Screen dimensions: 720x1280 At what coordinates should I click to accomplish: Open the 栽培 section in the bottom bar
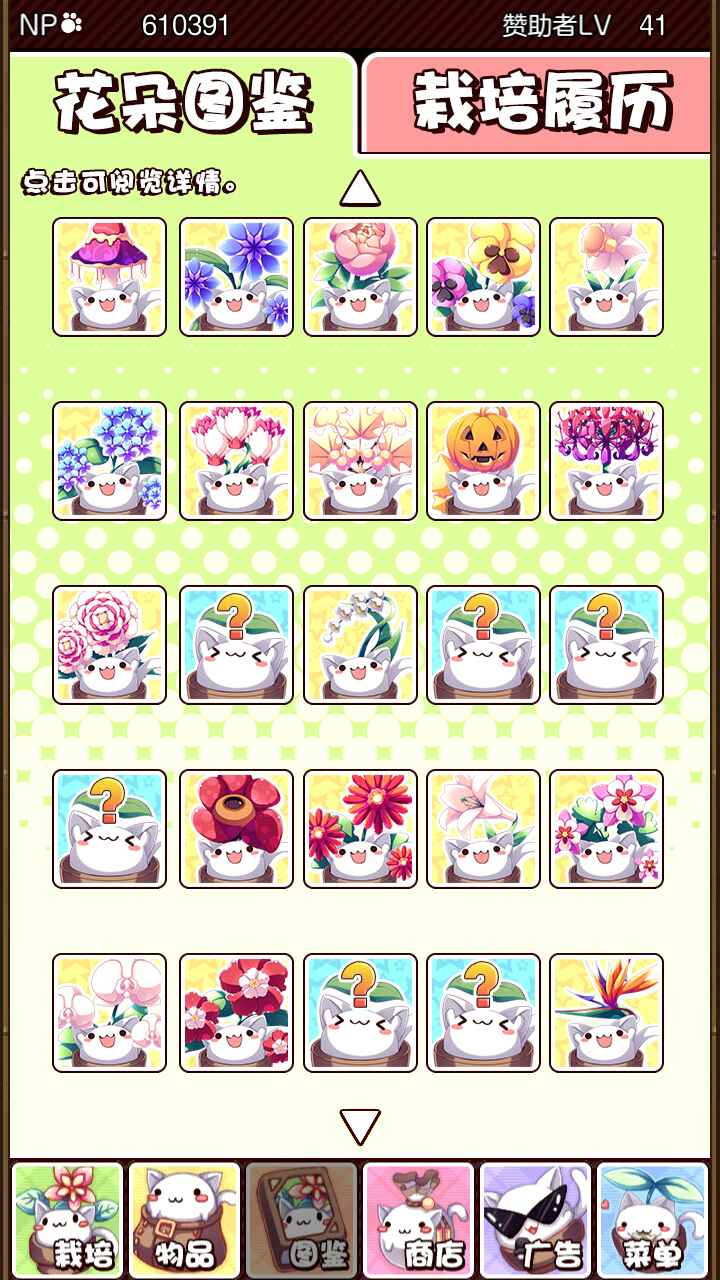coord(68,1219)
